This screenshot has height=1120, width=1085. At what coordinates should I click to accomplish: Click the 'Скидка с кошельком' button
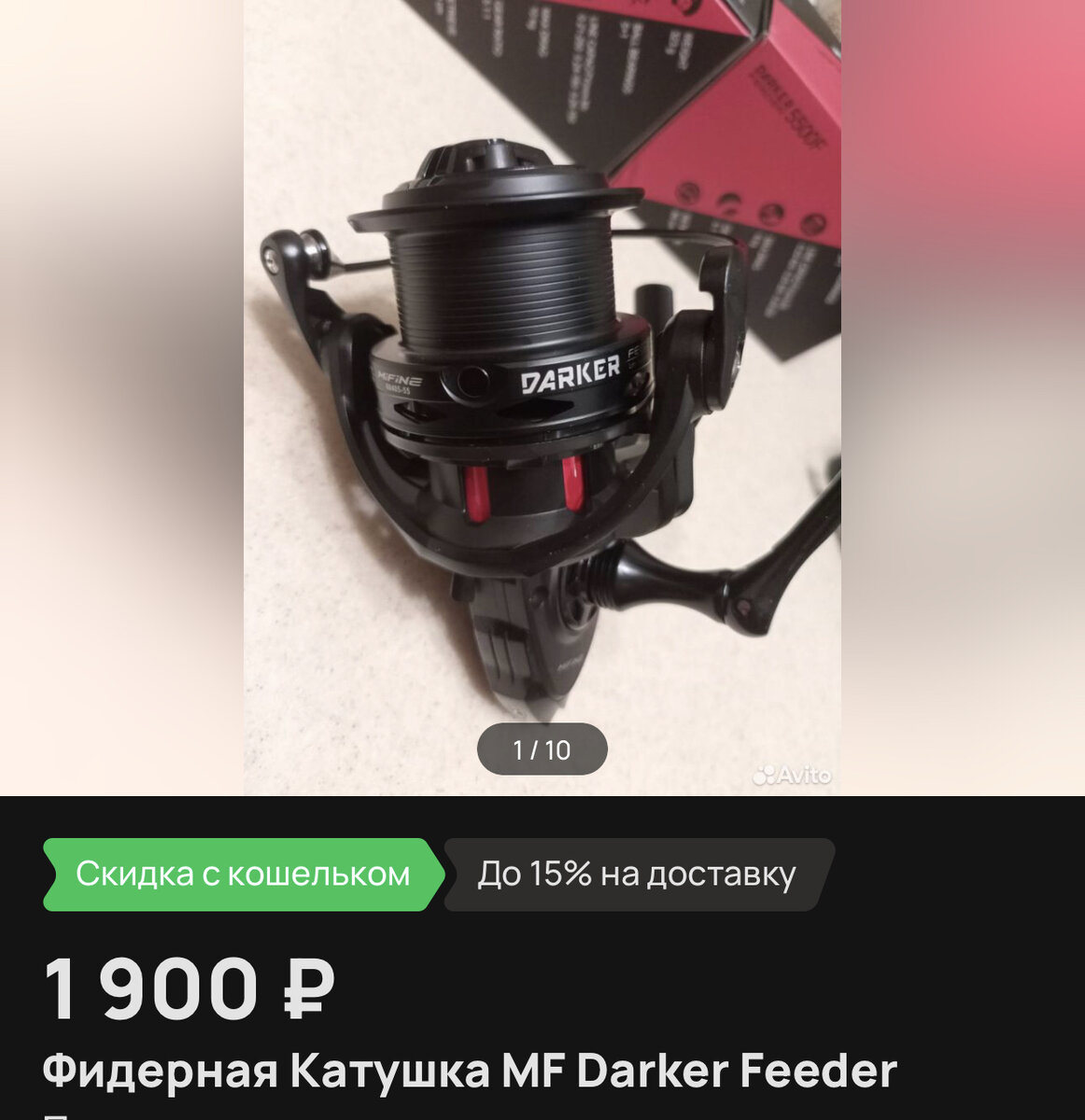click(x=238, y=875)
